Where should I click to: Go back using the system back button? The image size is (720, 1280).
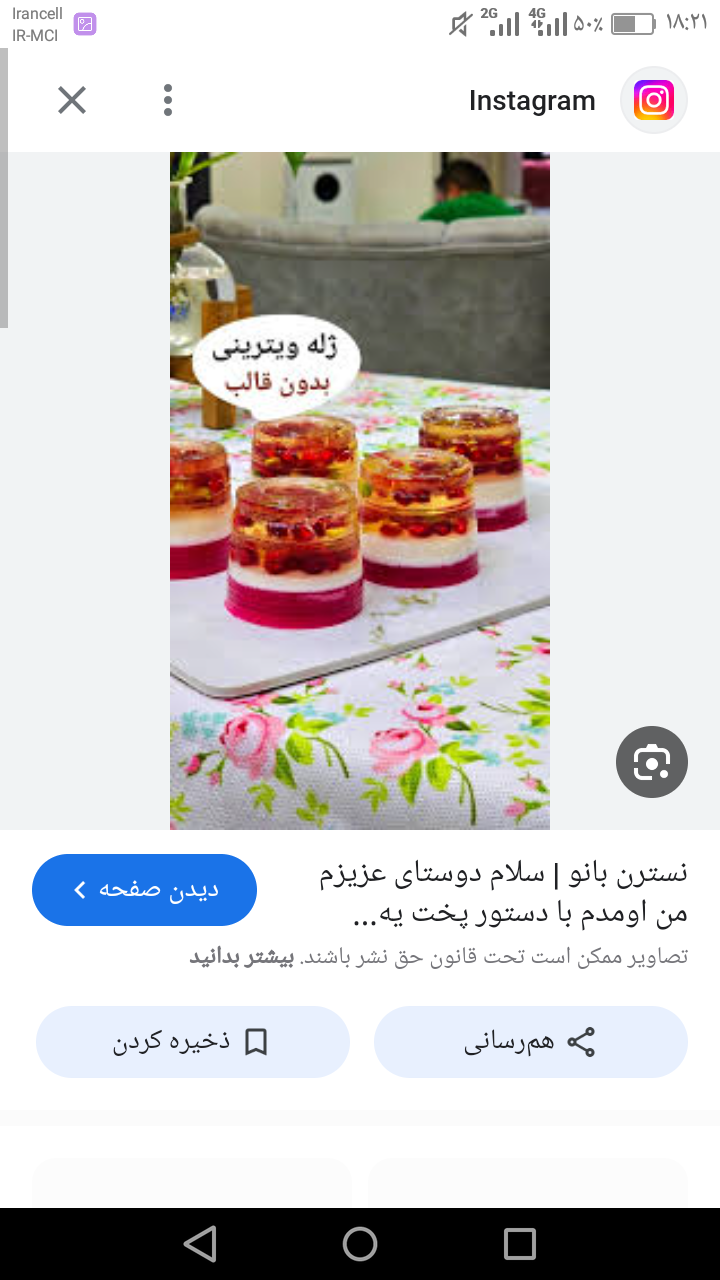200,1244
